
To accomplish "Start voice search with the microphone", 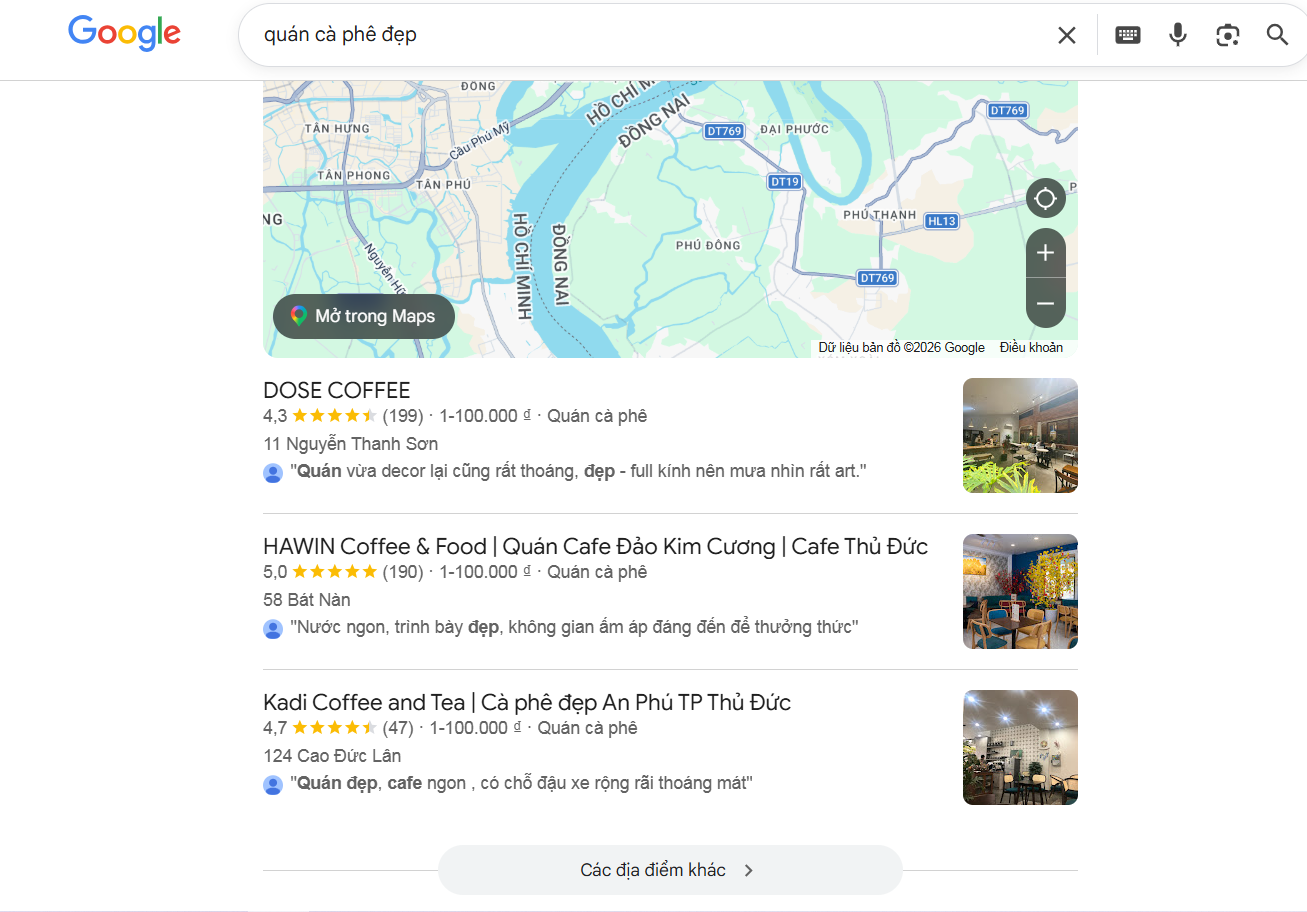I will point(1178,35).
